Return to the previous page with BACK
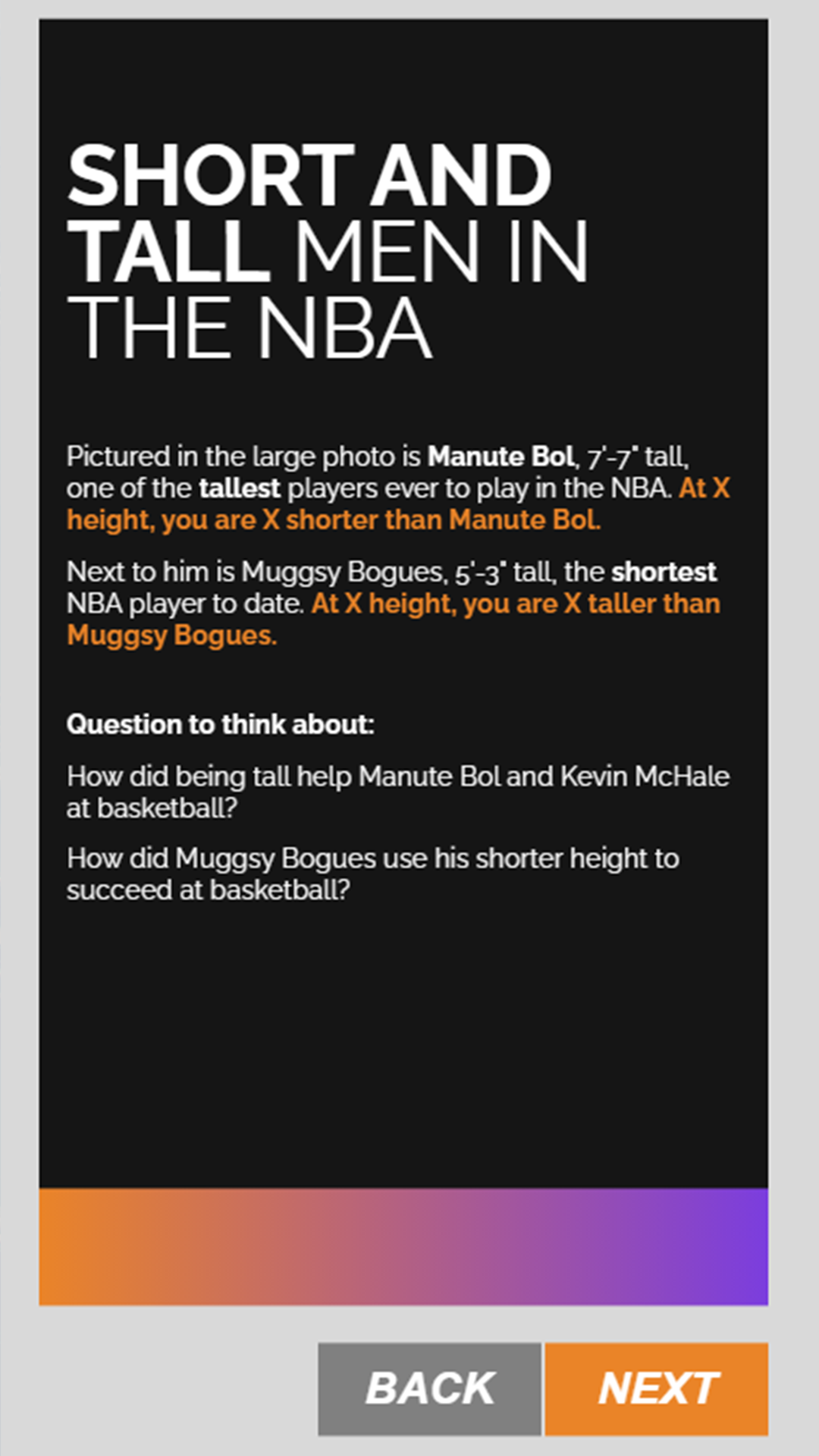Screen dimensions: 819x1456 point(429,1389)
